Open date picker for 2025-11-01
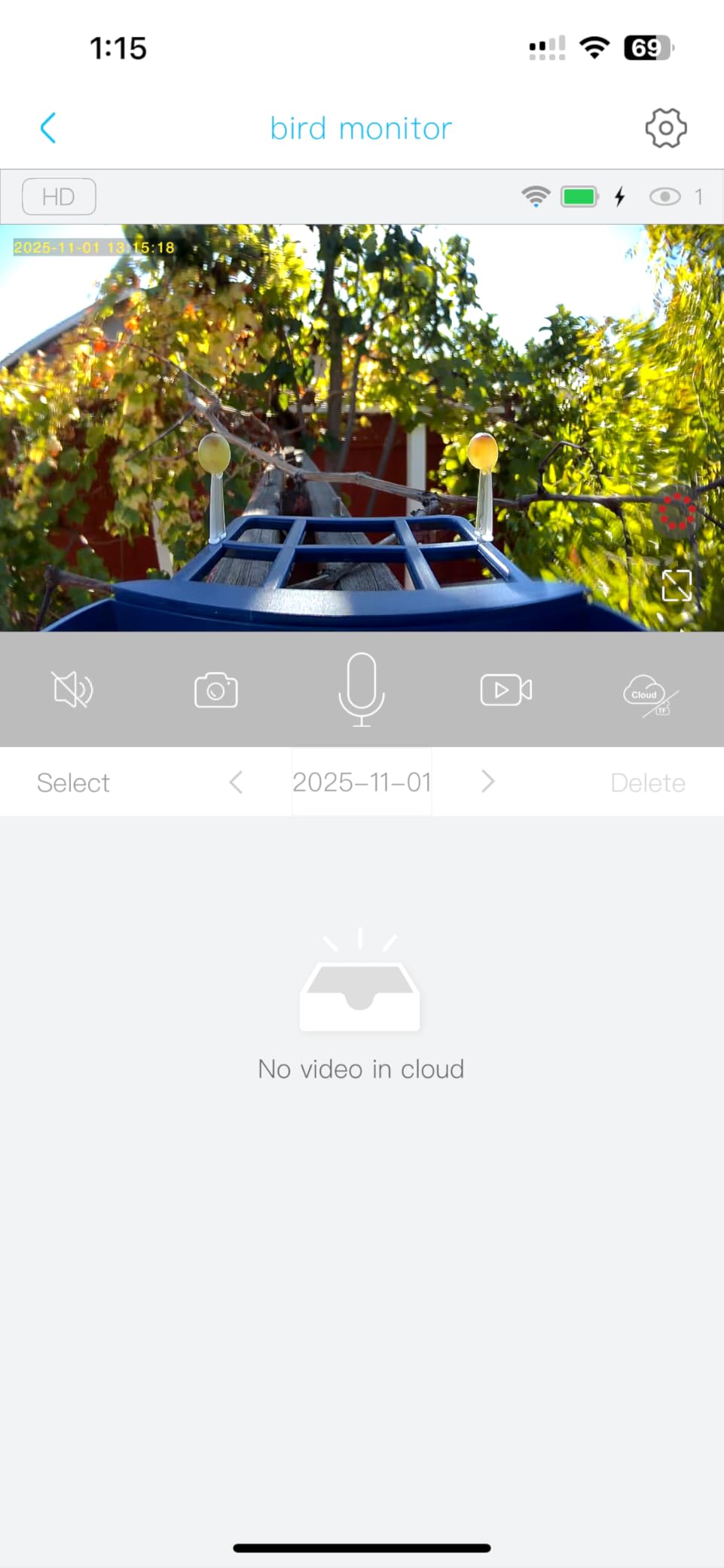Screen dimensions: 724x1568 pos(362,782)
